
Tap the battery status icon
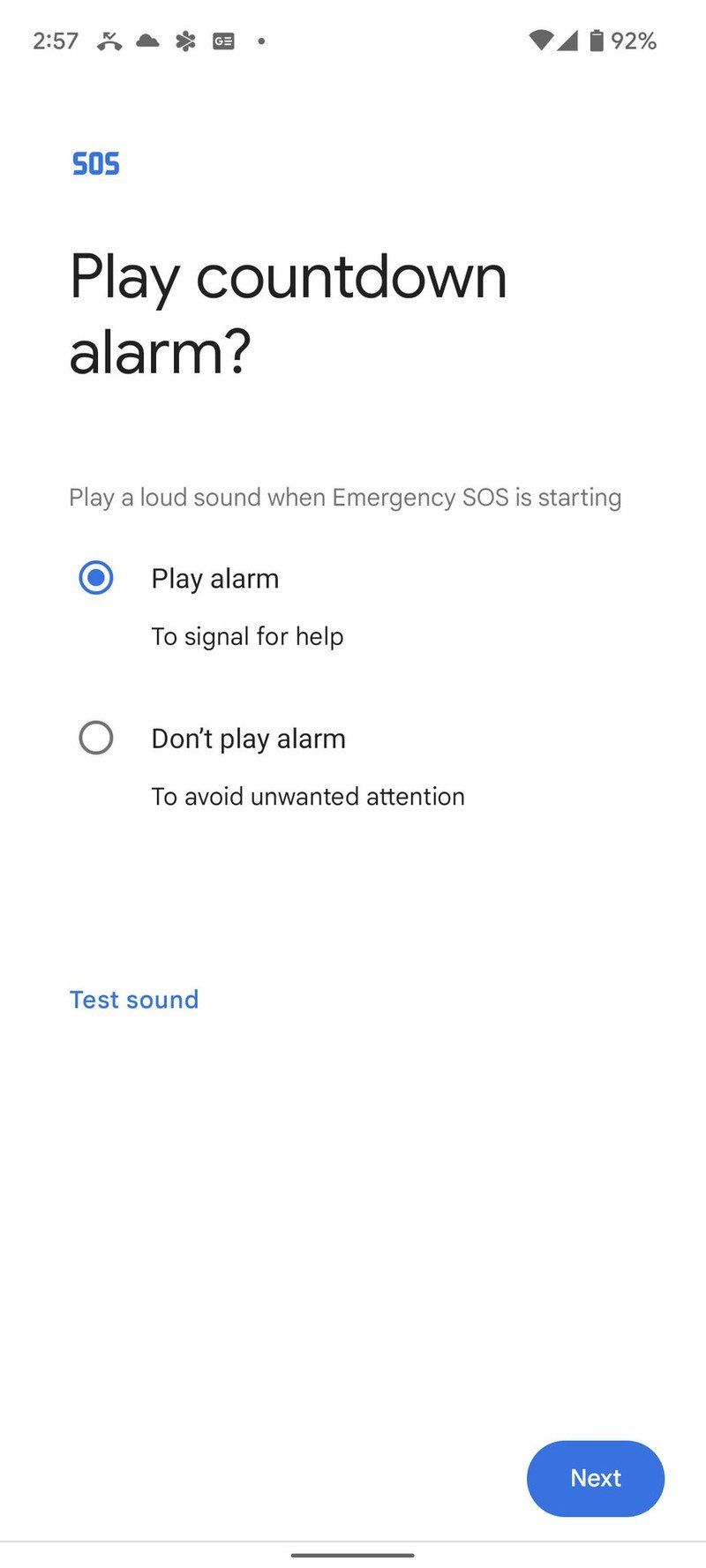point(597,40)
